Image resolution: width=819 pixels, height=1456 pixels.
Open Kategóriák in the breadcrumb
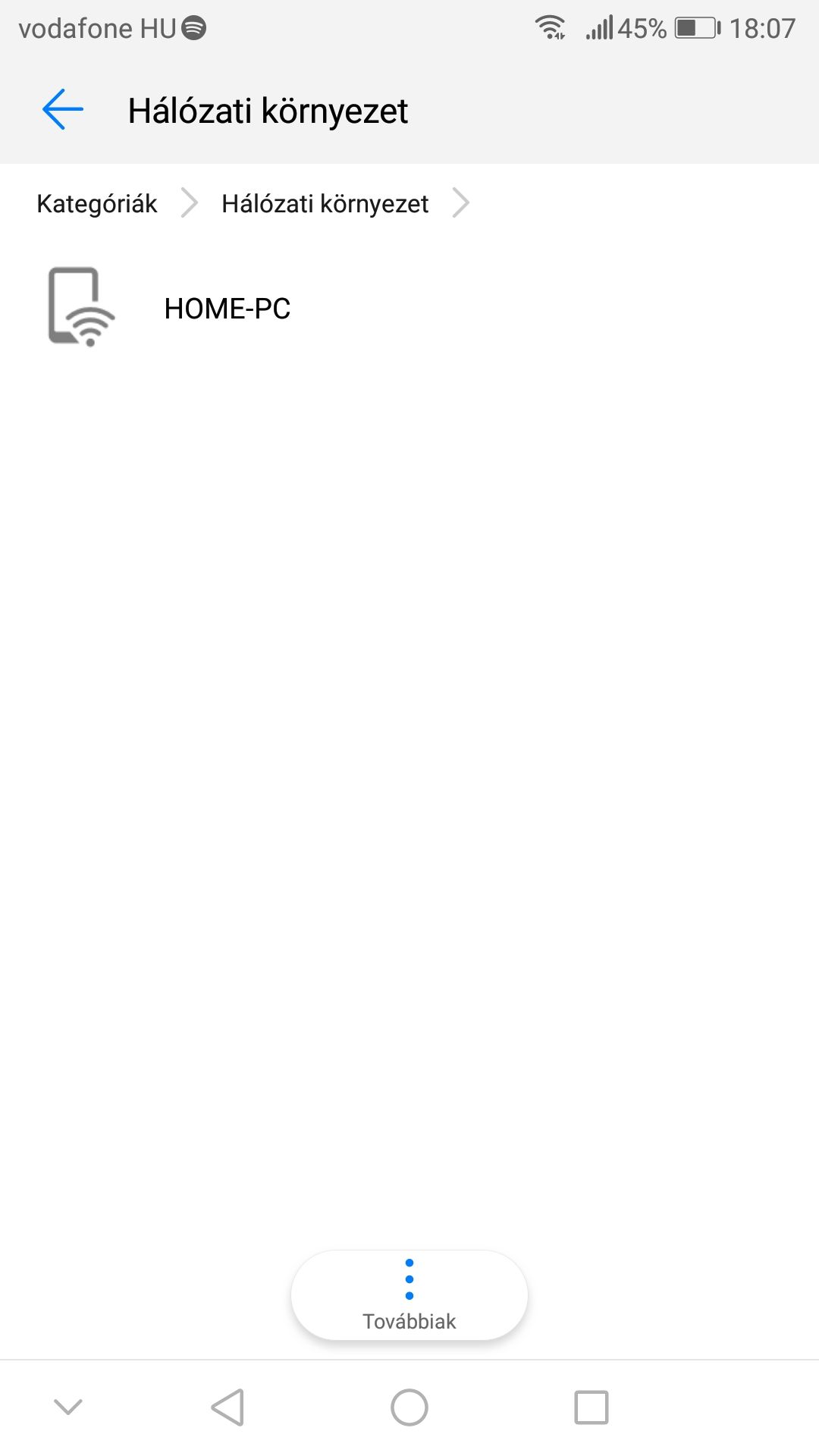tap(97, 203)
